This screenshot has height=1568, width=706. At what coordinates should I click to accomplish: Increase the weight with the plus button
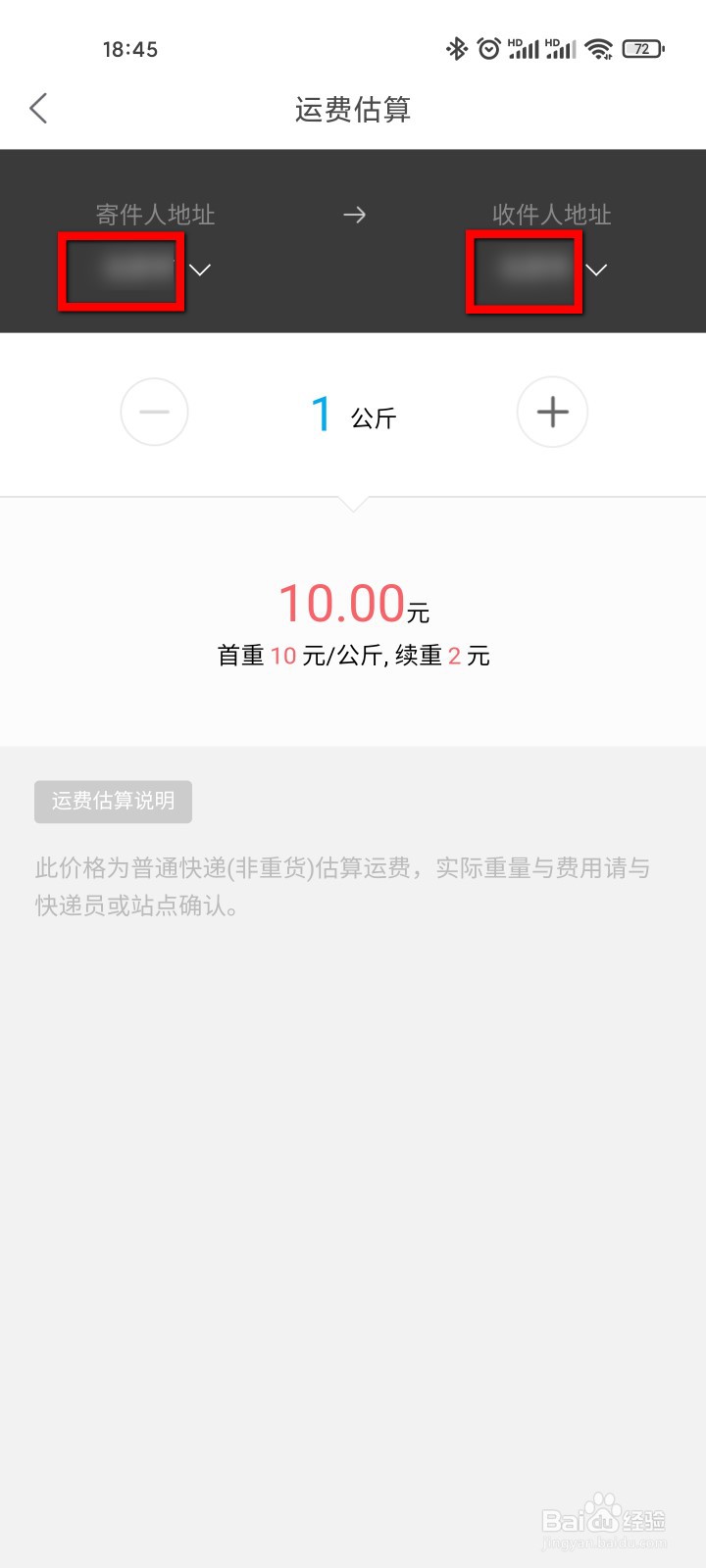pos(552,412)
